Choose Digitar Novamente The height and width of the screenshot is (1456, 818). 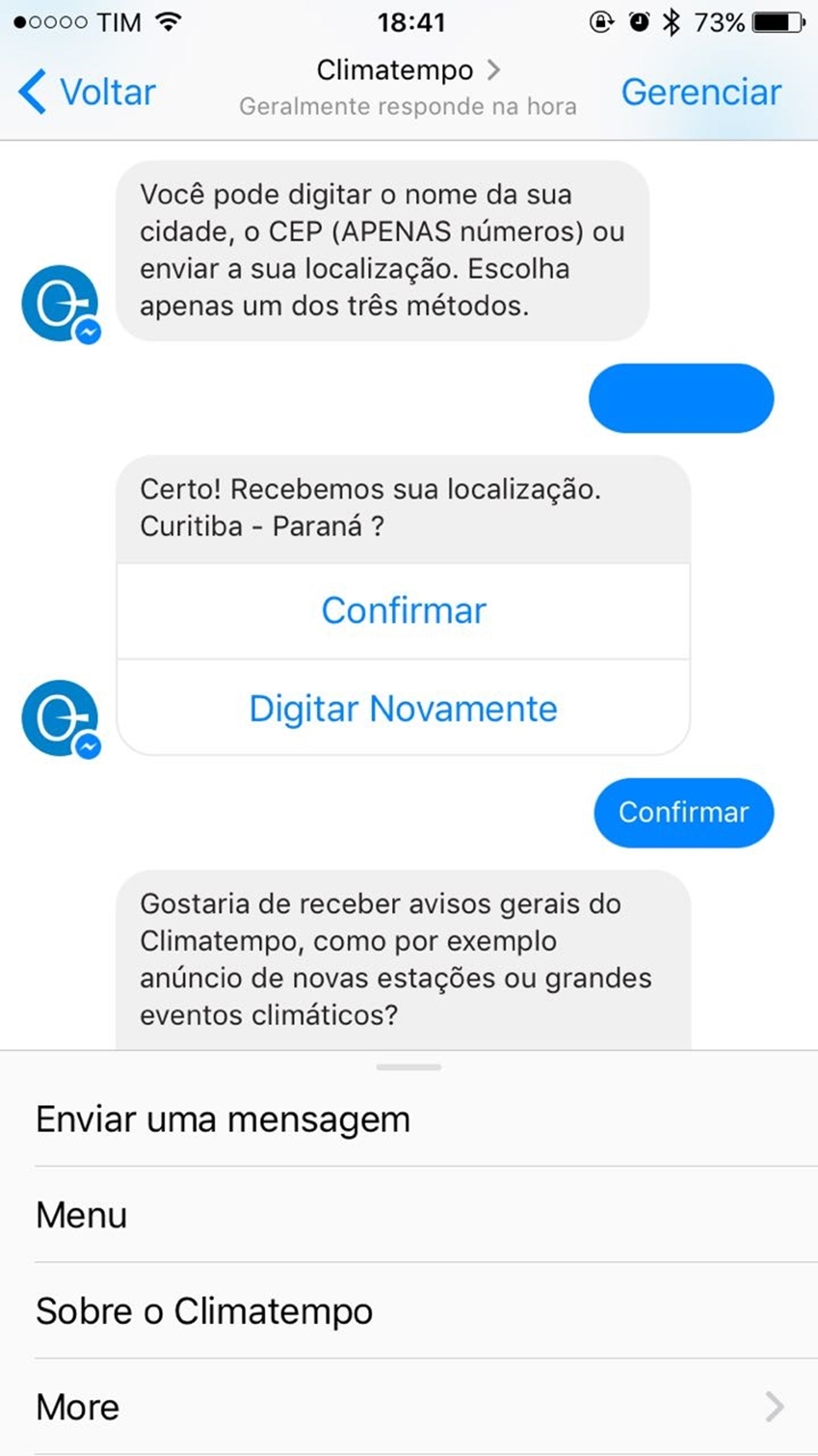point(403,709)
